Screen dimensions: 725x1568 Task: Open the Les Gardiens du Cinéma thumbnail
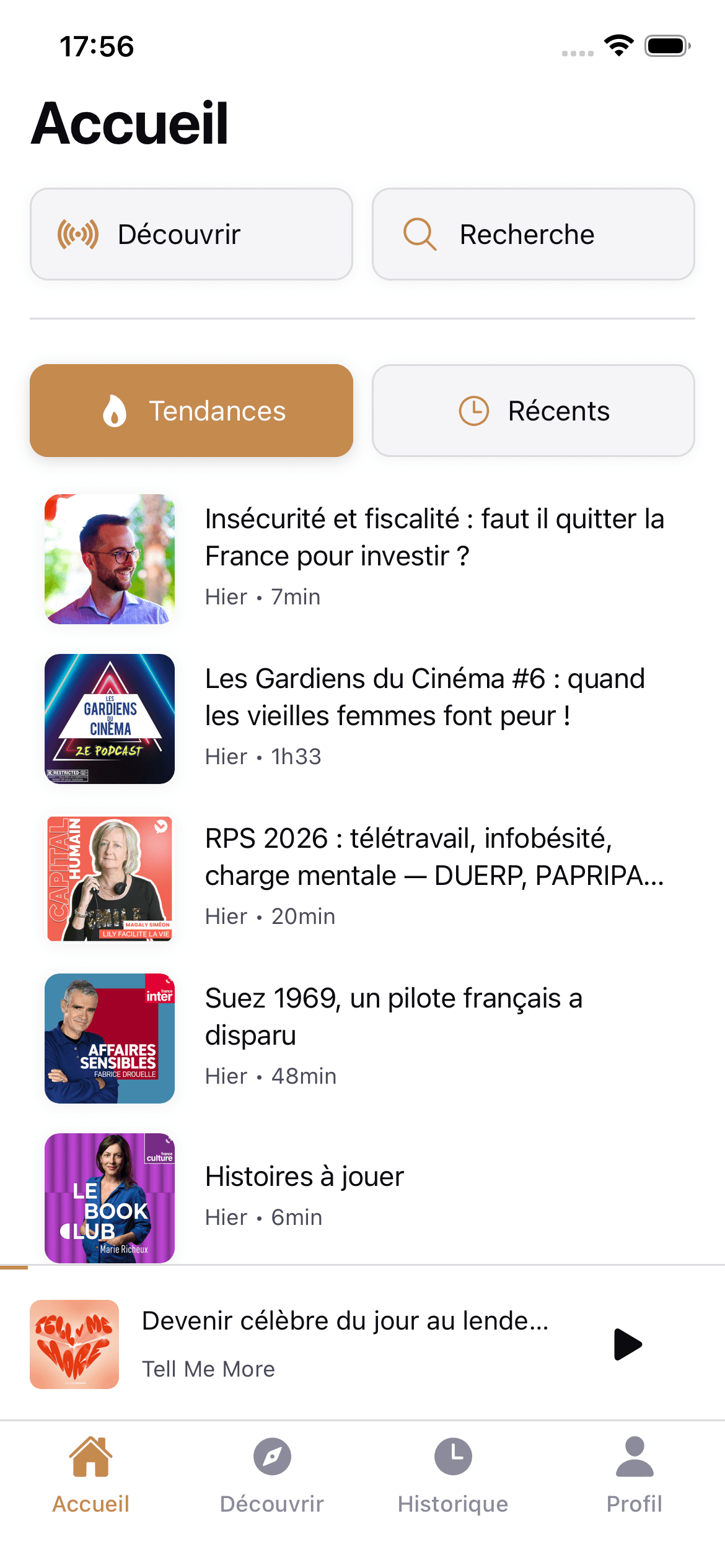pos(109,718)
